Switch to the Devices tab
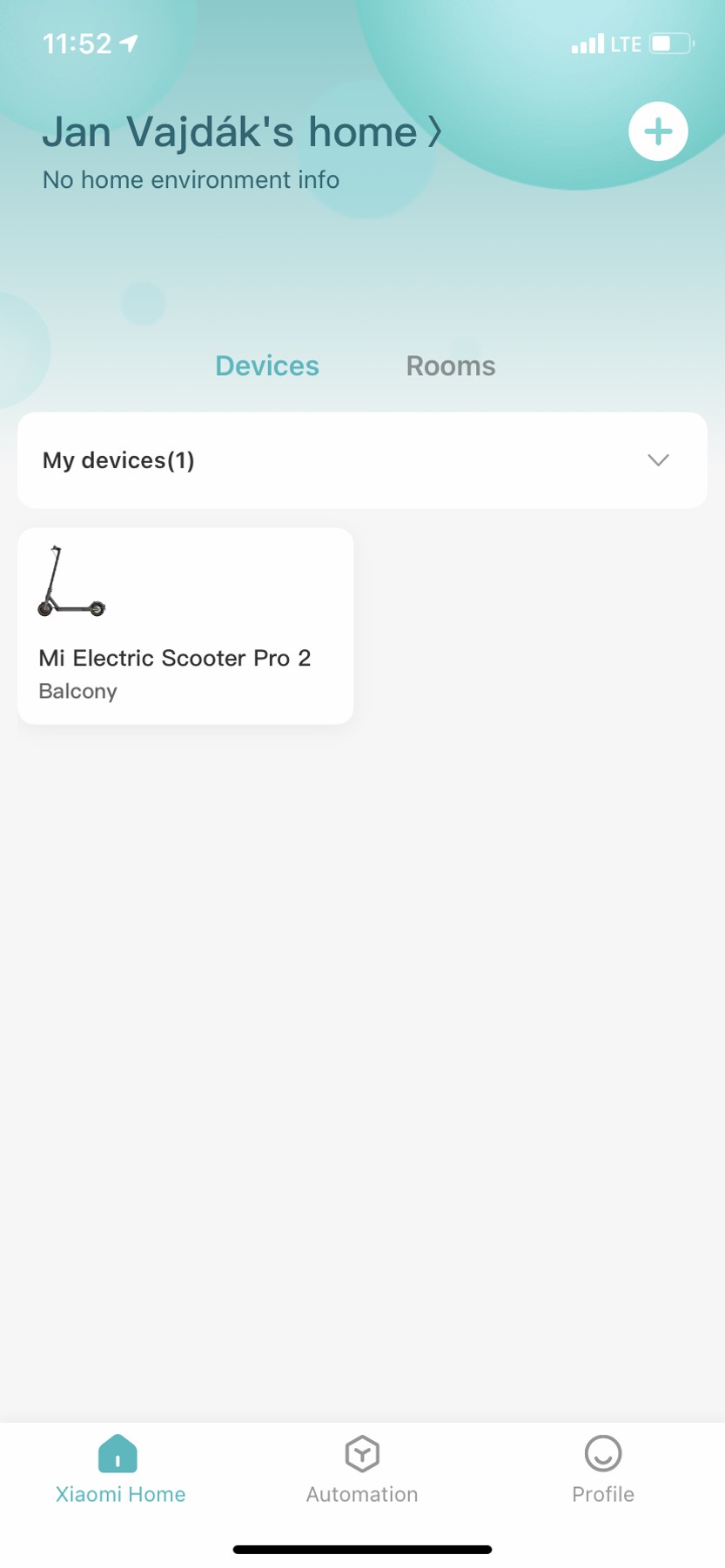This screenshot has height=1568, width=725. point(267,366)
